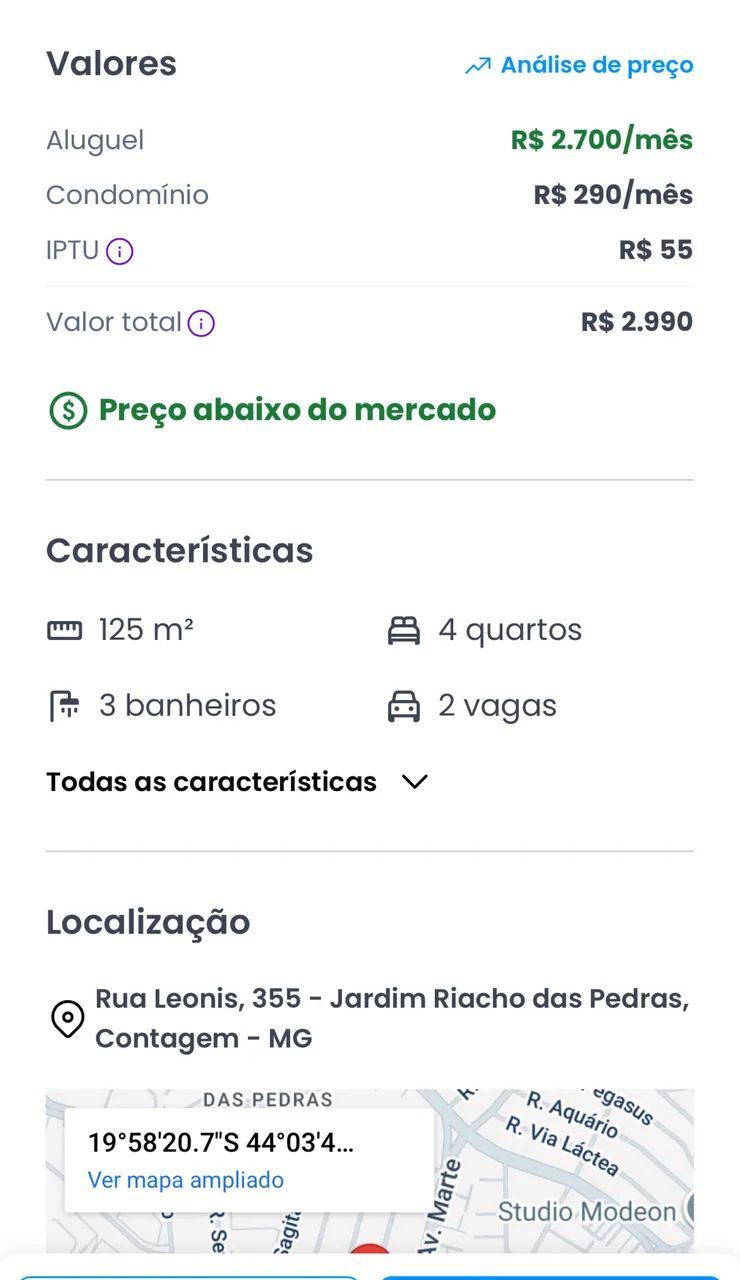Click the car icon beside 2 vagas
Screen dimensions: 740x1280
pos(404,705)
